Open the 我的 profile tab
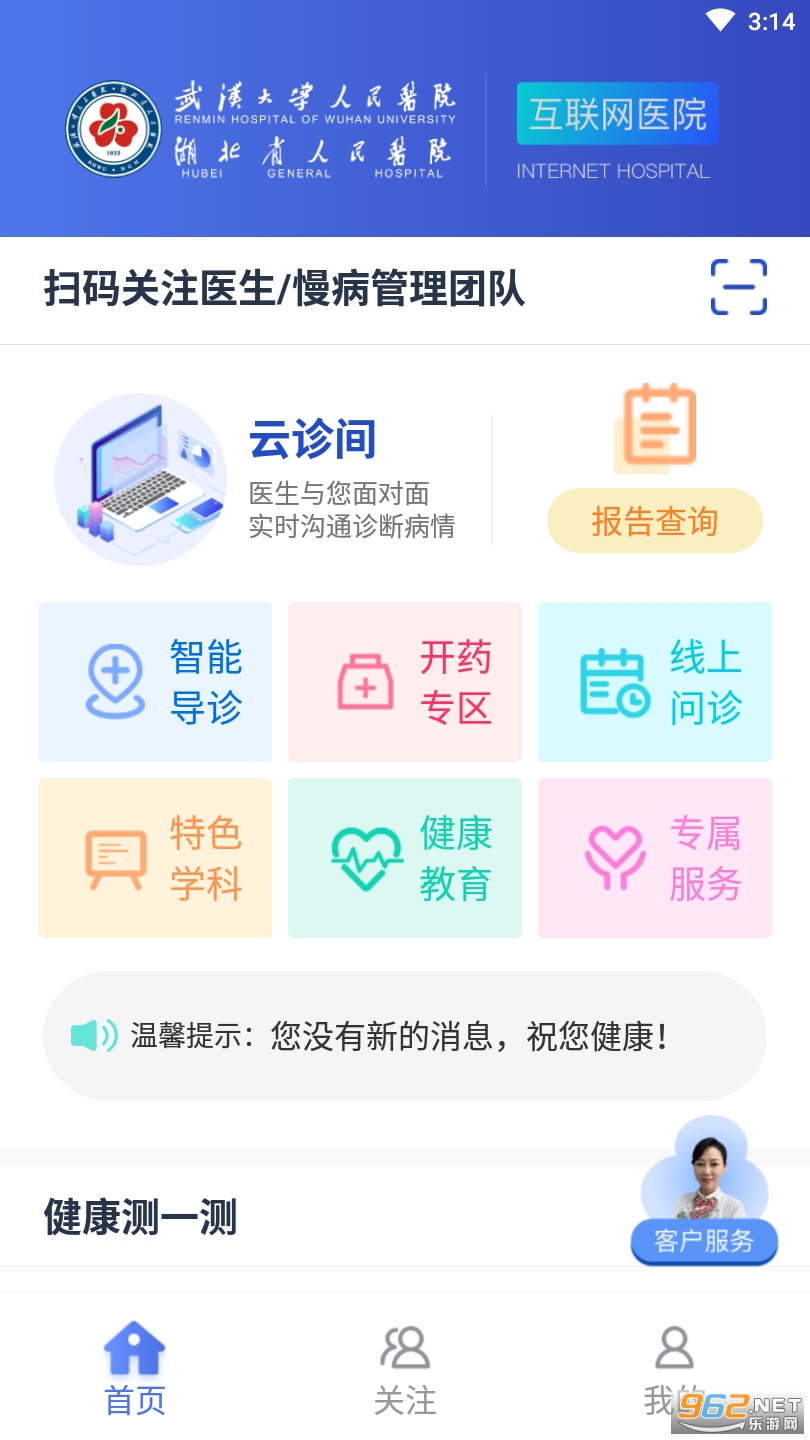 (674, 1368)
